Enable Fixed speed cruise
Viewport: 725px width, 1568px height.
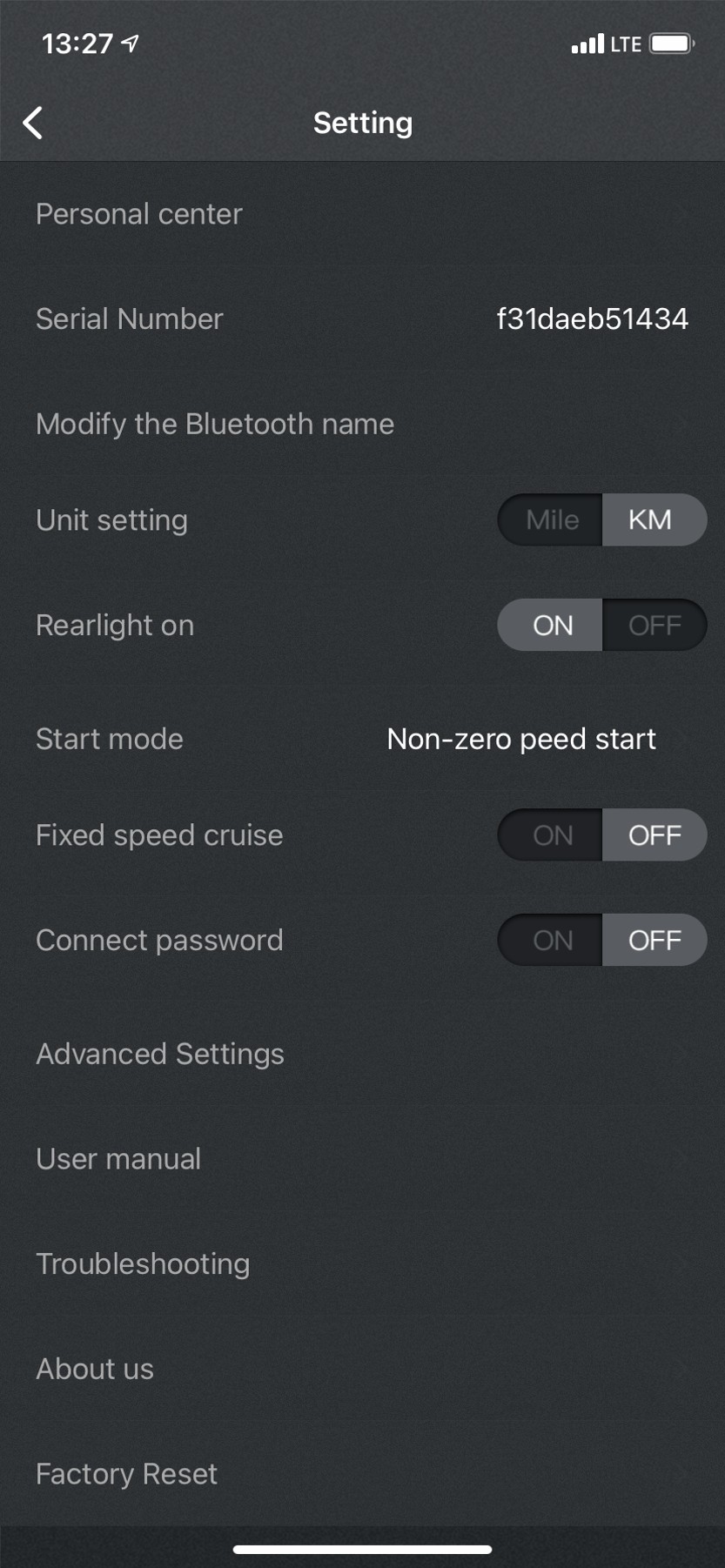tap(552, 835)
